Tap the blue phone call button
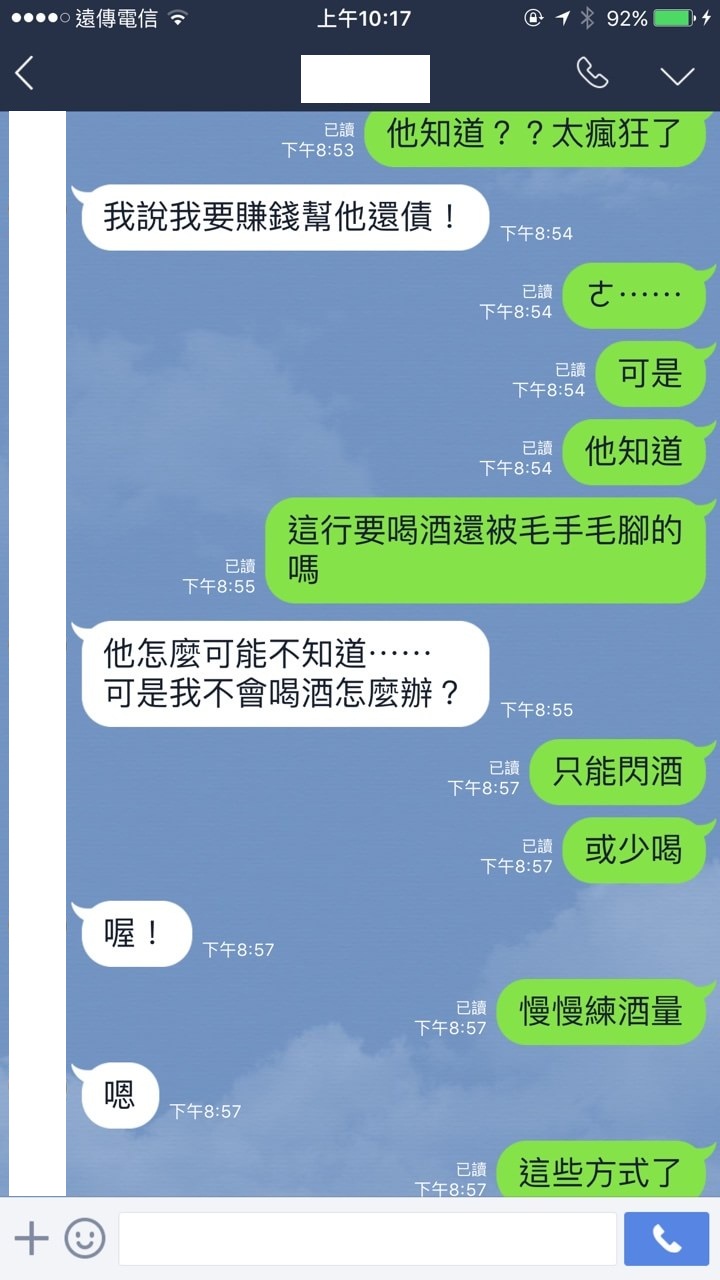 (x=666, y=1239)
